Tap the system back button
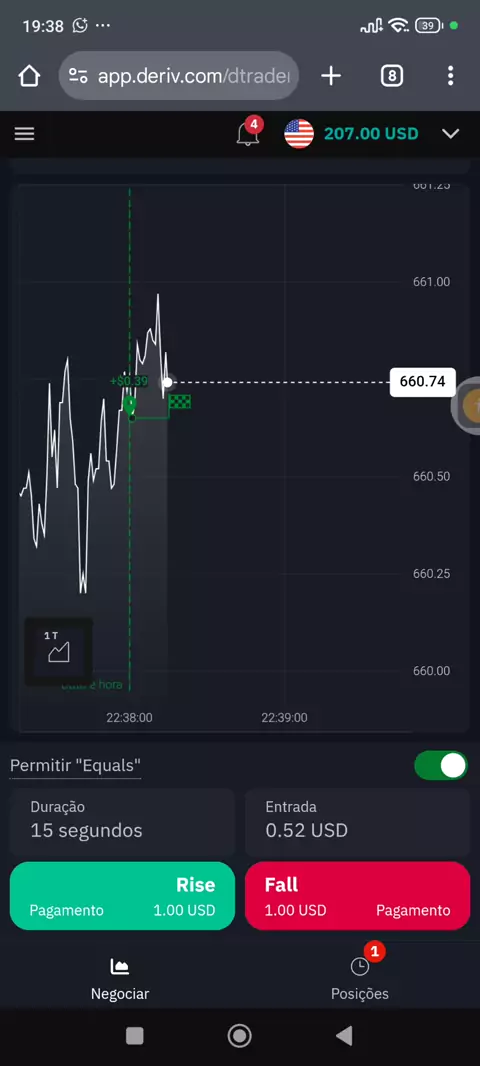 coord(344,1035)
